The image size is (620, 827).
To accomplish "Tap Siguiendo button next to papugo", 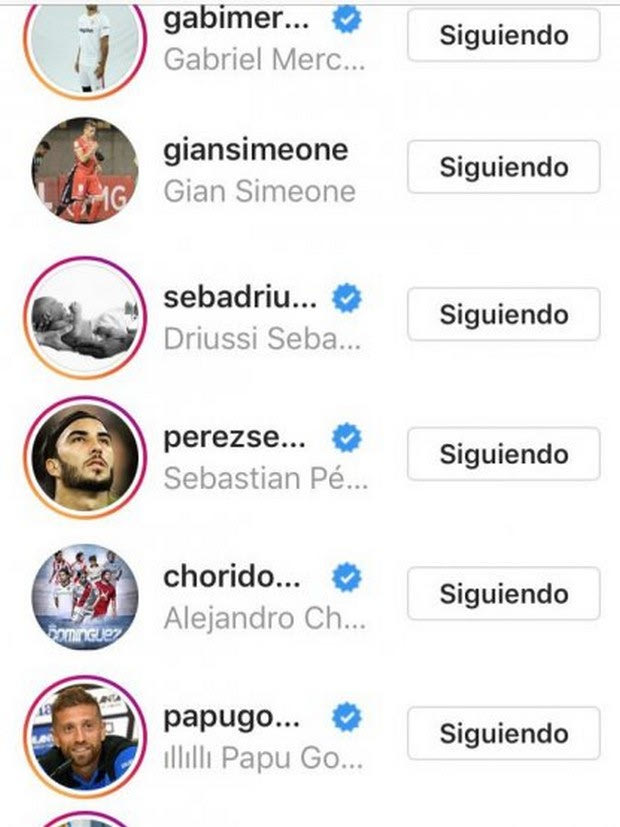I will click(x=503, y=733).
